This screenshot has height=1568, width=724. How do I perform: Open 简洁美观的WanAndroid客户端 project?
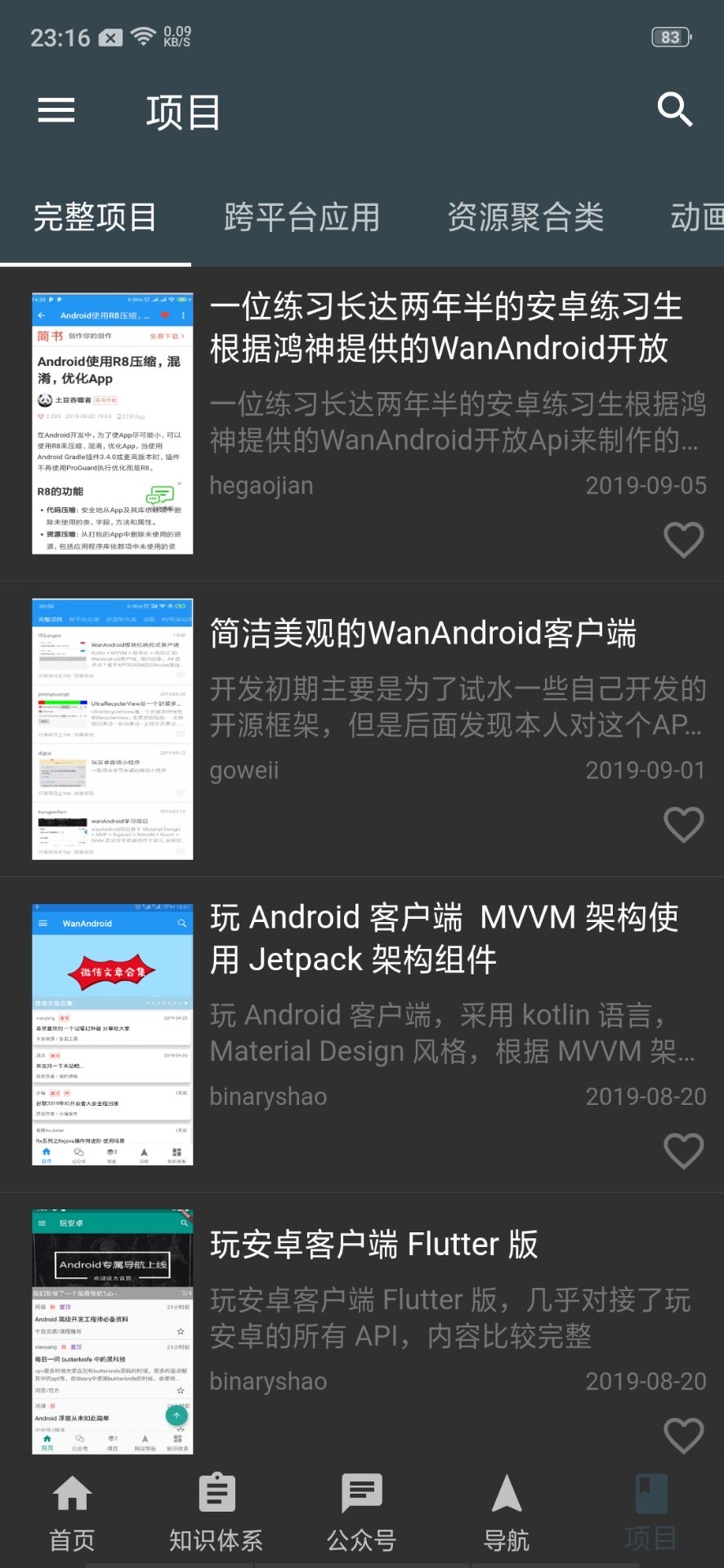(x=422, y=634)
